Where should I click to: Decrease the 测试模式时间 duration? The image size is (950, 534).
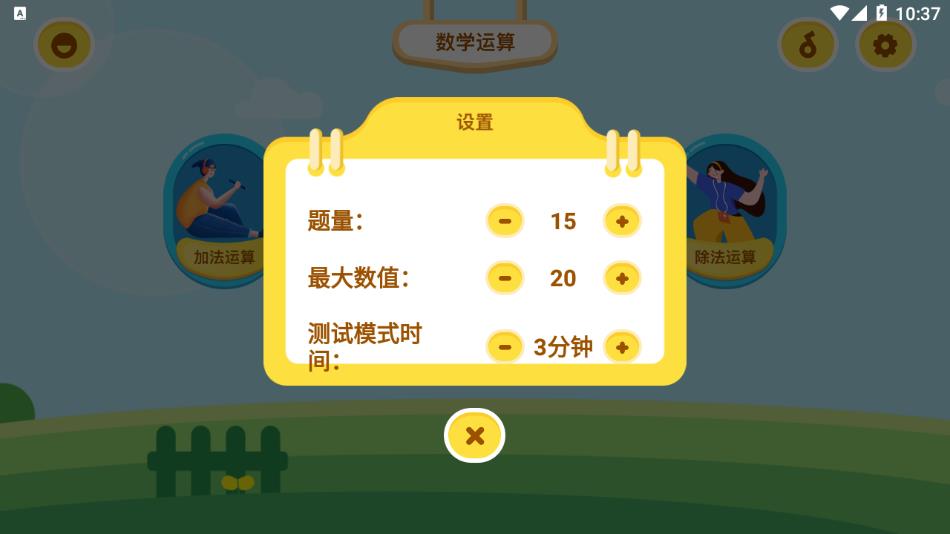pos(505,347)
